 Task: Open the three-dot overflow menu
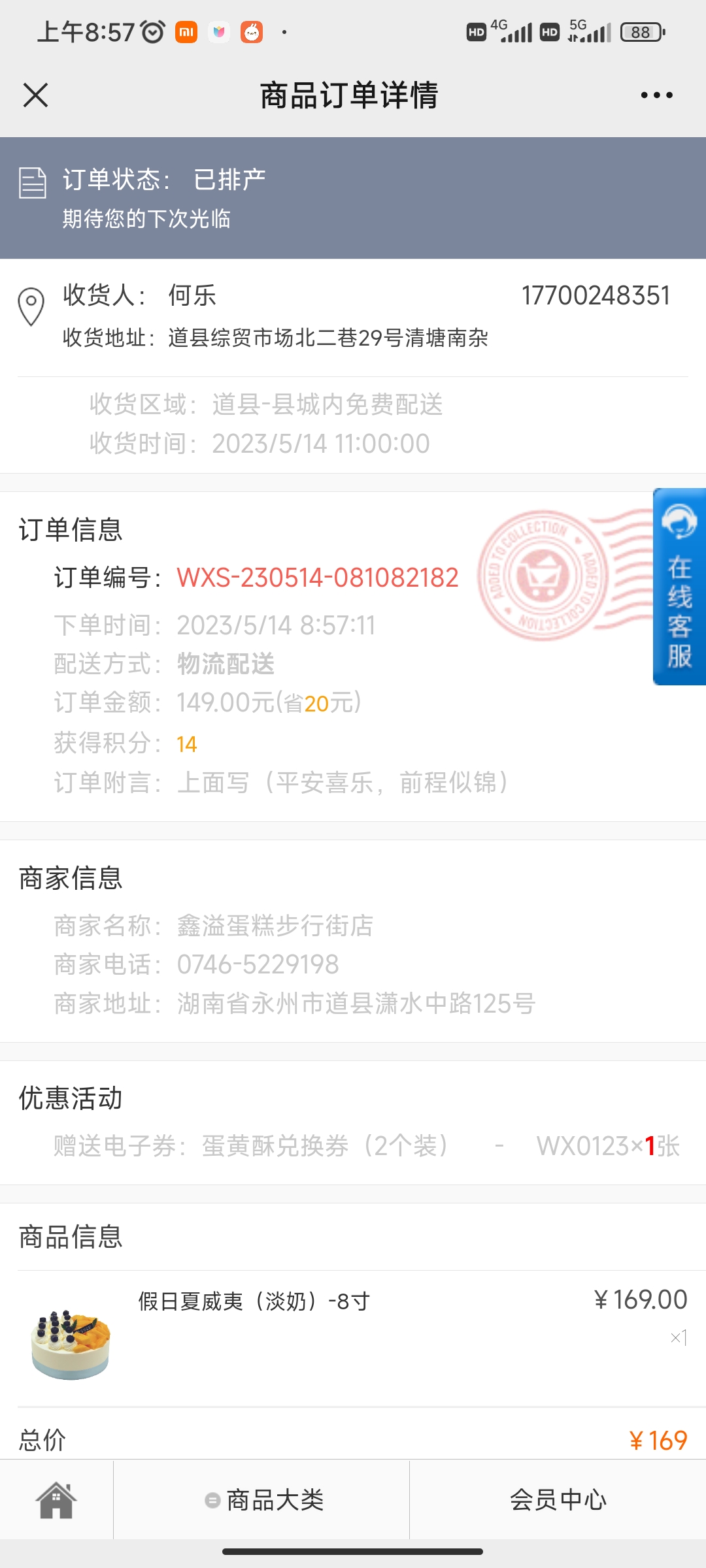point(656,95)
